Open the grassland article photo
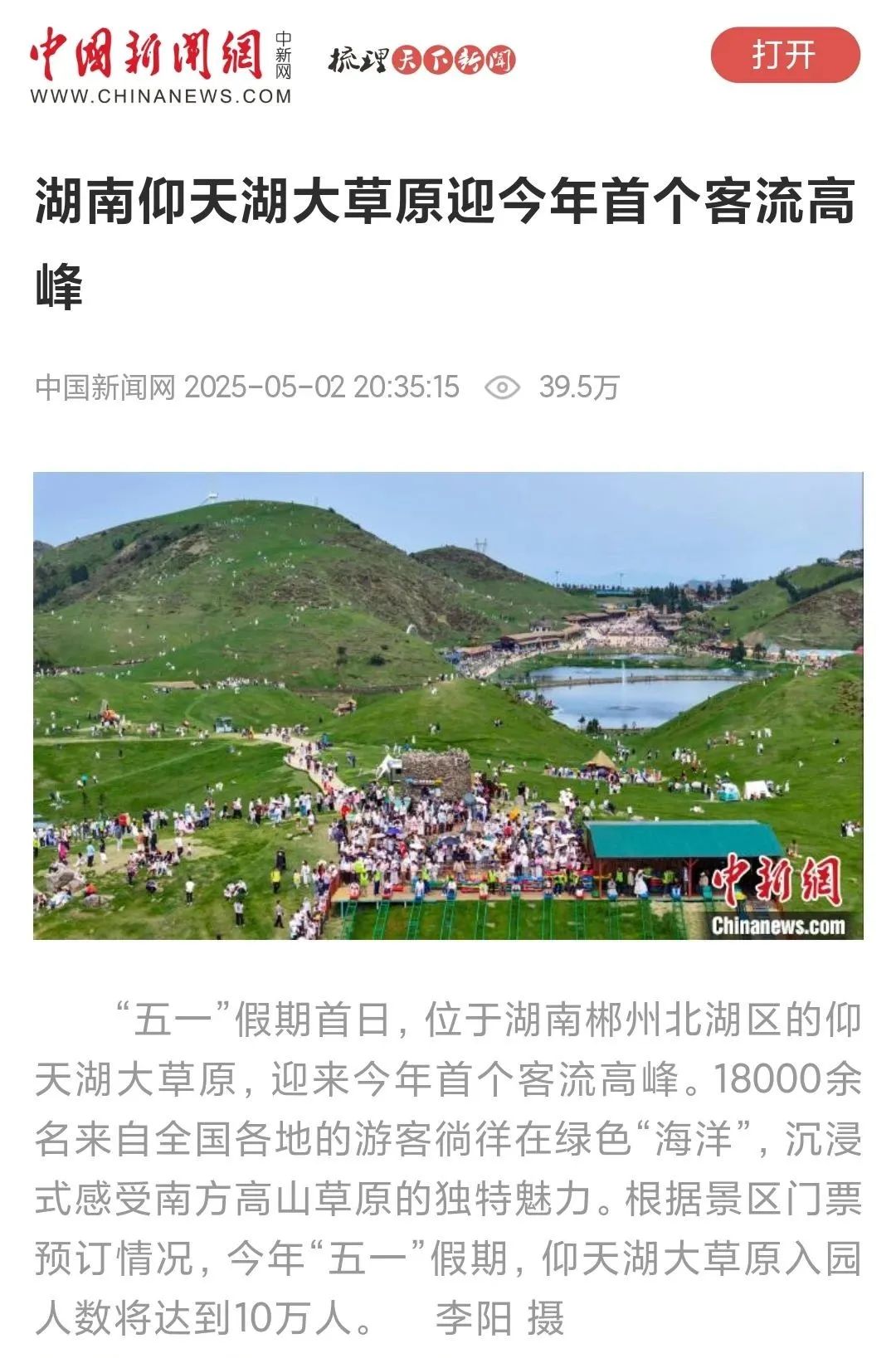896x1358 pixels. click(x=448, y=705)
